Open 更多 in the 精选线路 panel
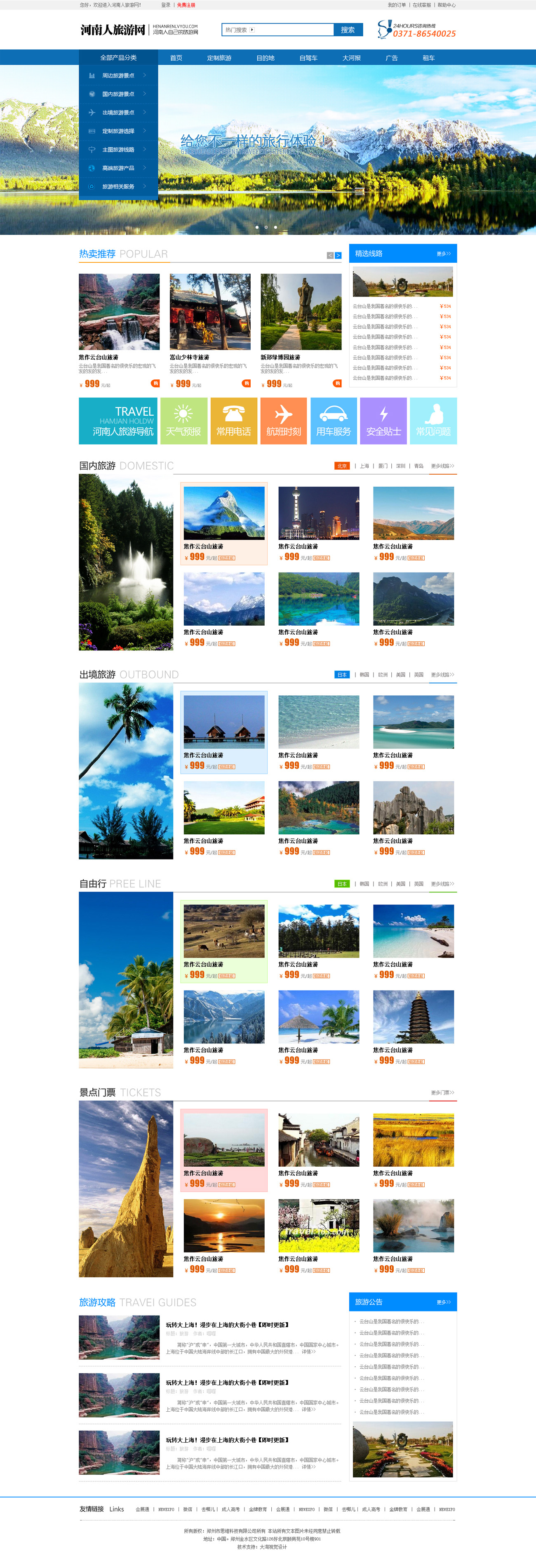Image resolution: width=536 pixels, height=1568 pixels. [x=444, y=254]
